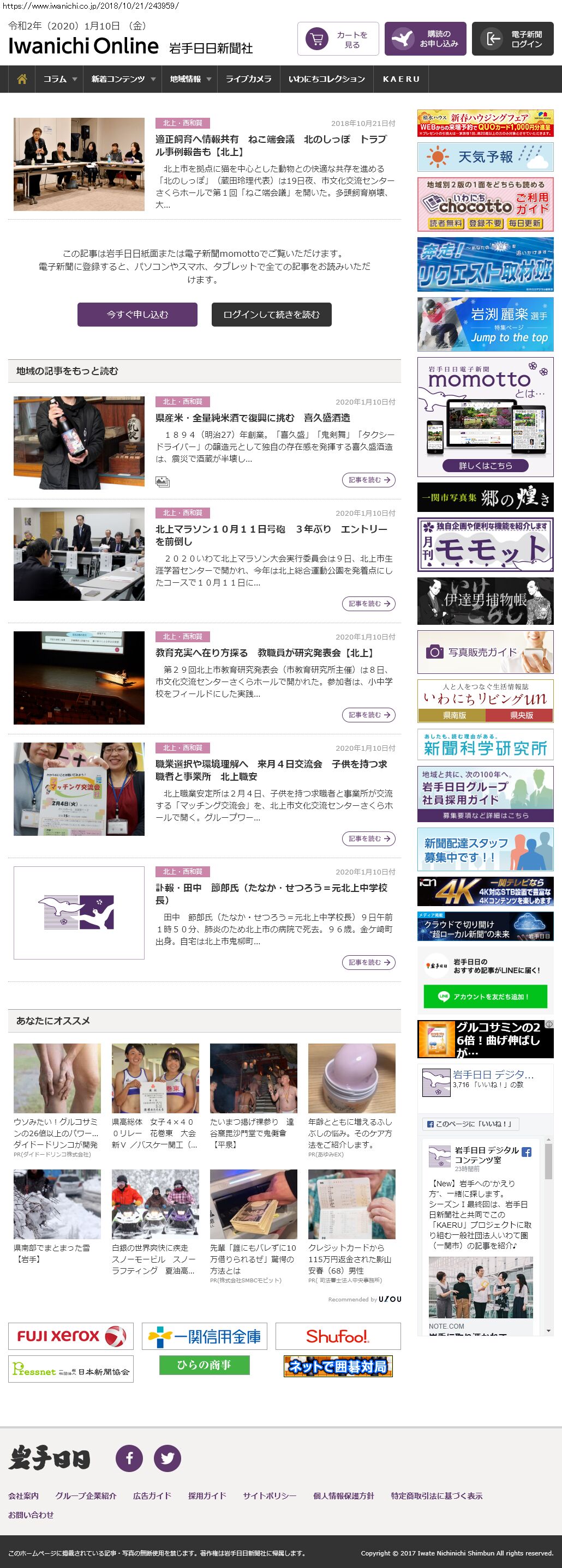Screen dimensions: 562x1568
Task: Open the Facebook icon in footer
Action: 129,1458
